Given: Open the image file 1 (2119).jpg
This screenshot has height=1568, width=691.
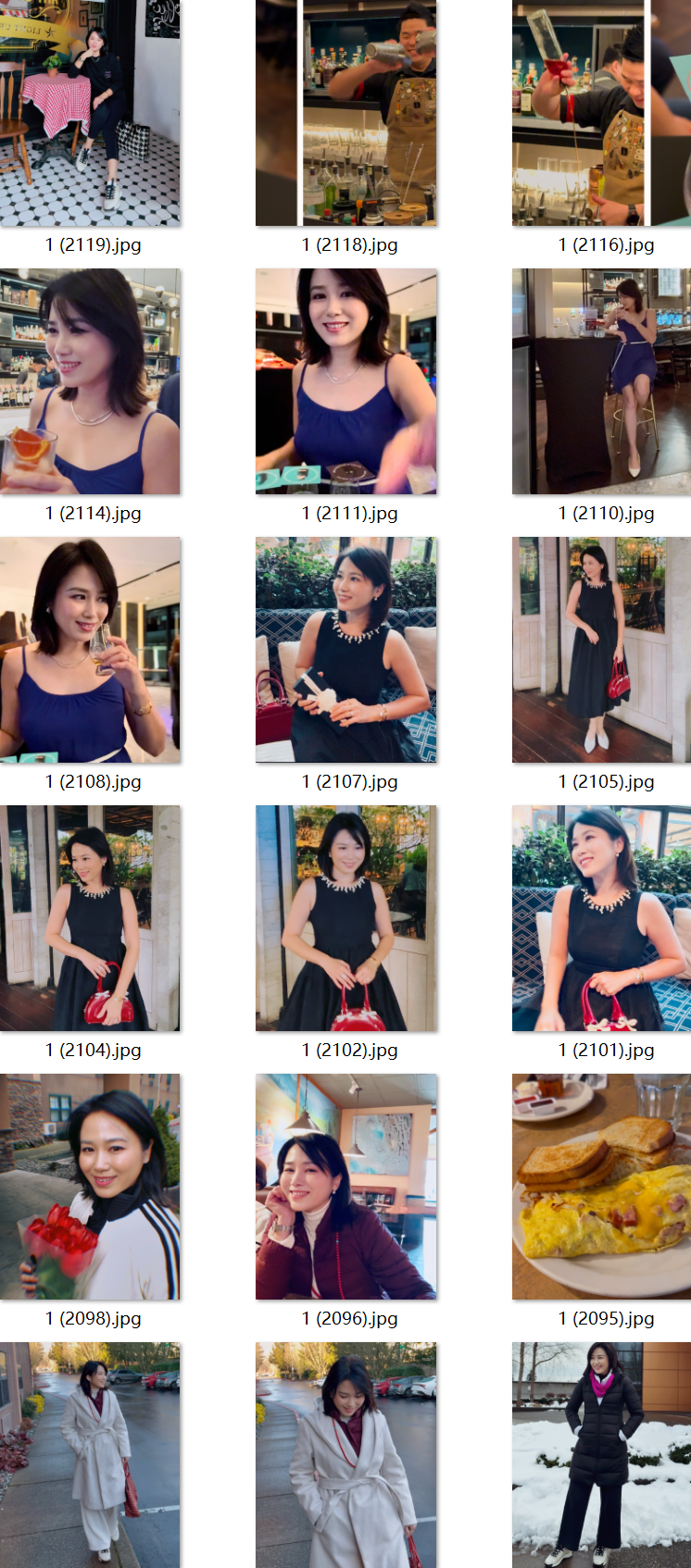Looking at the screenshot, I should 90,113.
